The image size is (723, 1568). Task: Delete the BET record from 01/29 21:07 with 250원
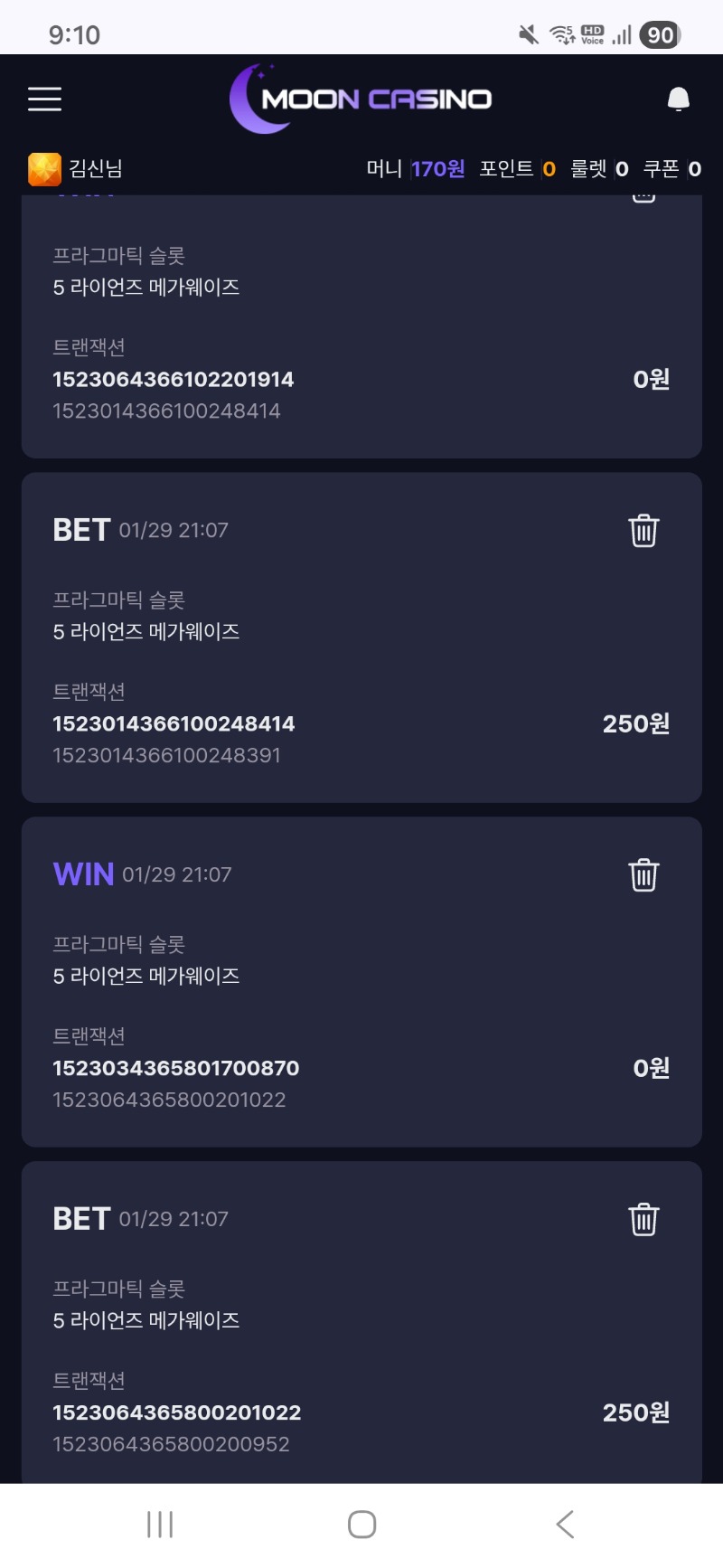(x=643, y=531)
